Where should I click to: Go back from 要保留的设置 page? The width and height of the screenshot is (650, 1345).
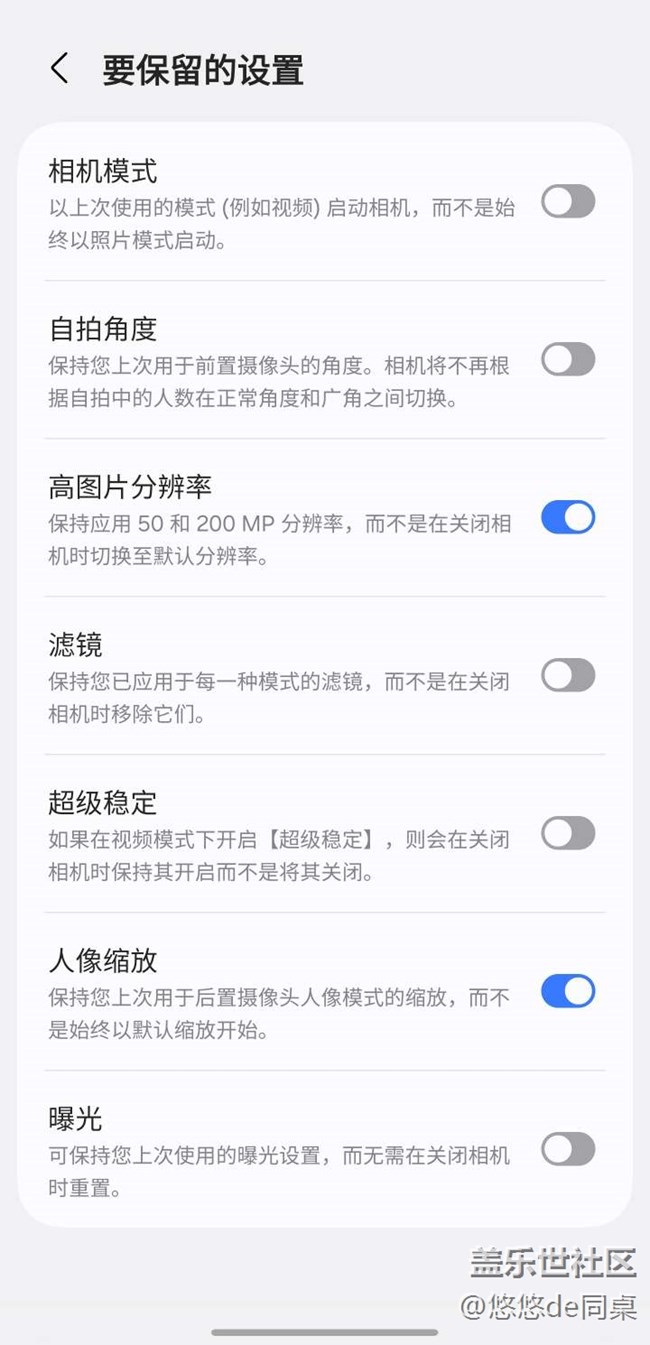pyautogui.click(x=59, y=69)
